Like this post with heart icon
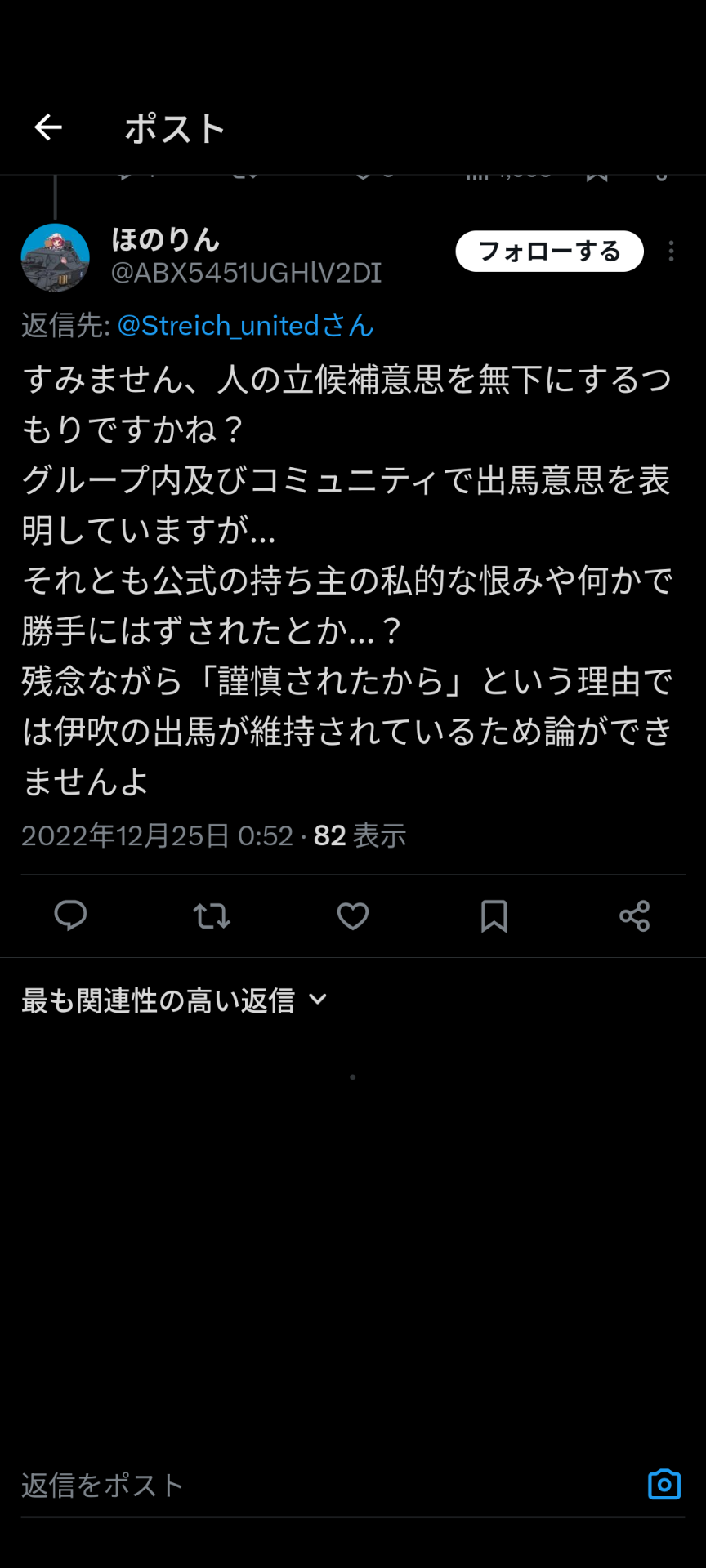 (353, 916)
